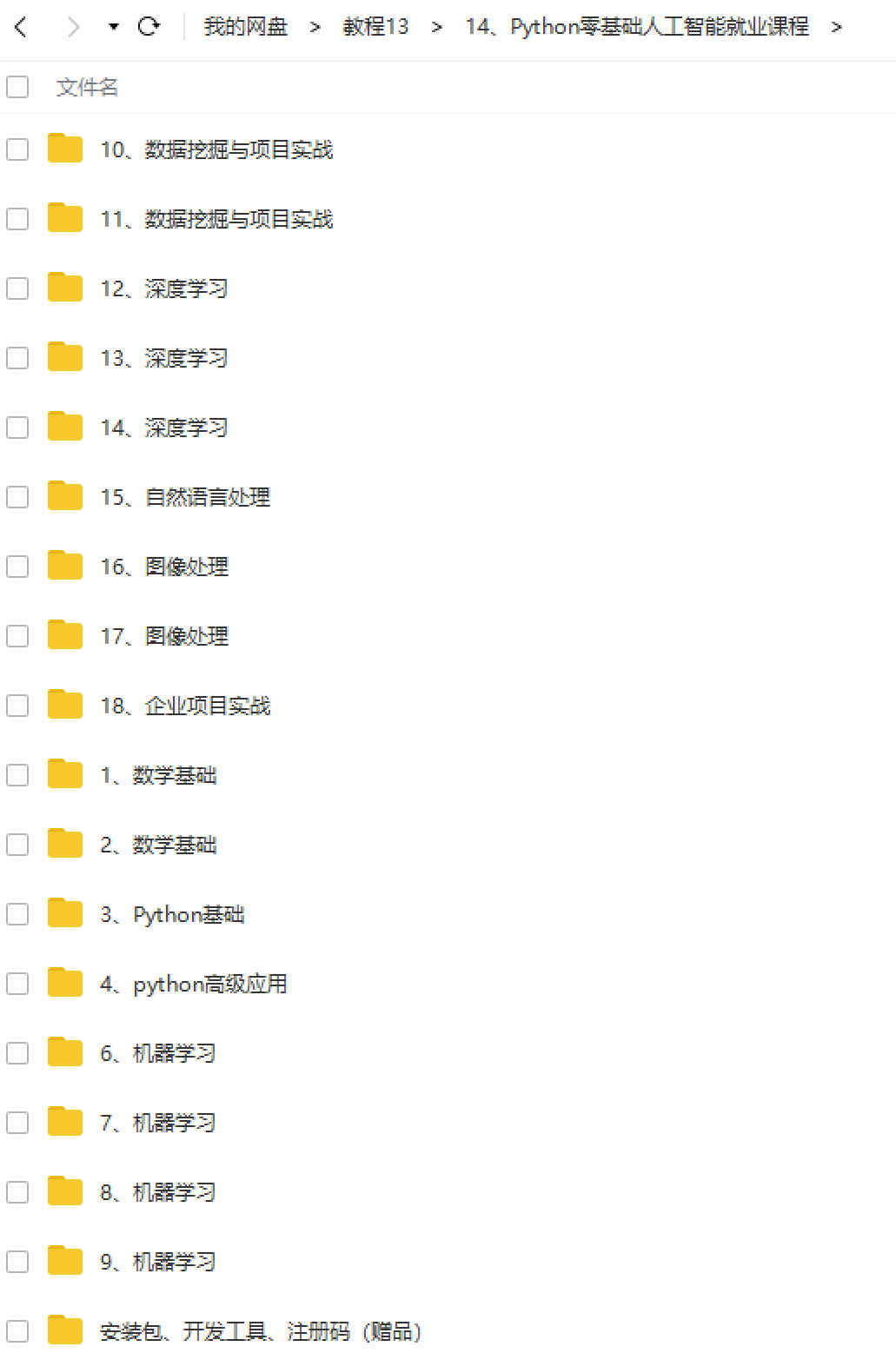Open folder 10、数据挖掘与项目实战
The width and height of the screenshot is (896, 1353).
[216, 149]
